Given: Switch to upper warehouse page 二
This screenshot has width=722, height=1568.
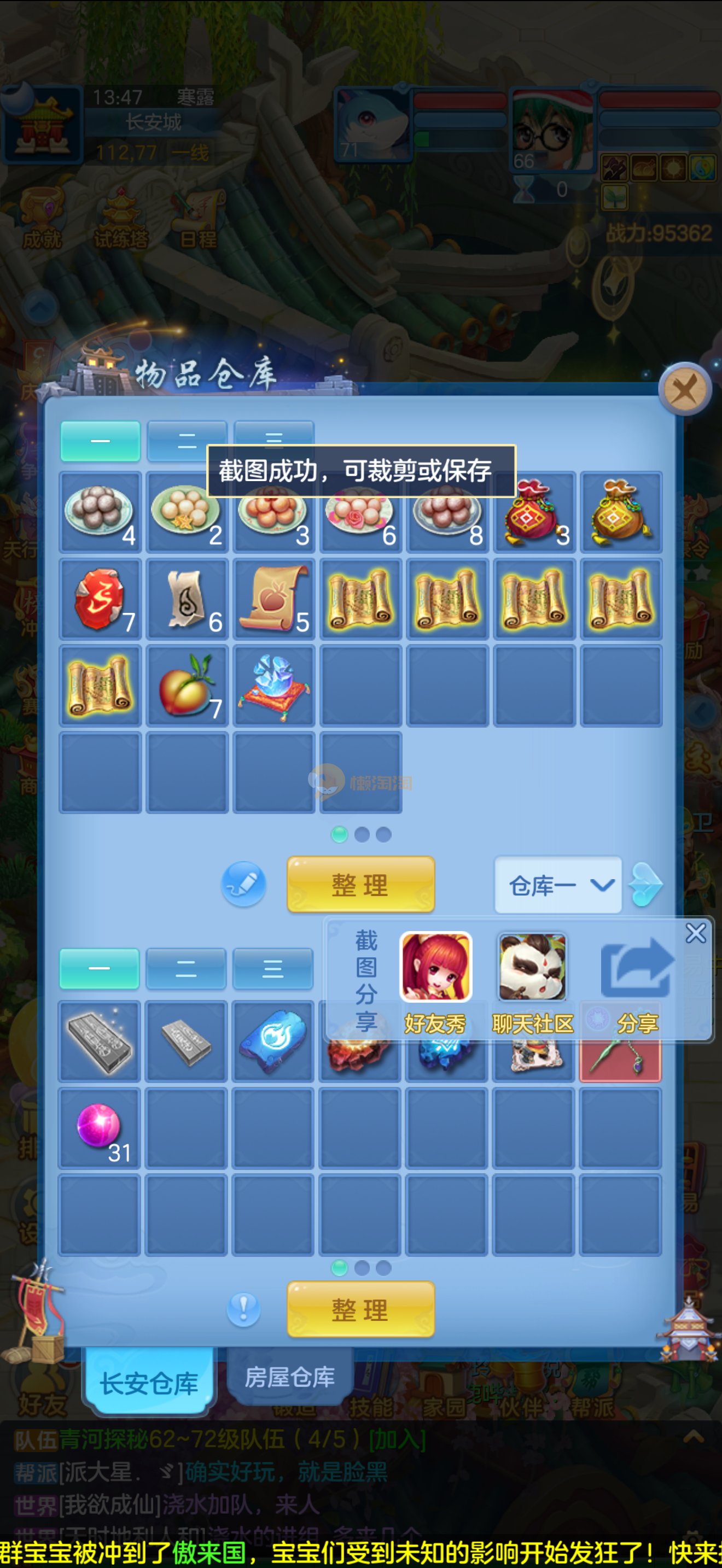Looking at the screenshot, I should coord(187,441).
